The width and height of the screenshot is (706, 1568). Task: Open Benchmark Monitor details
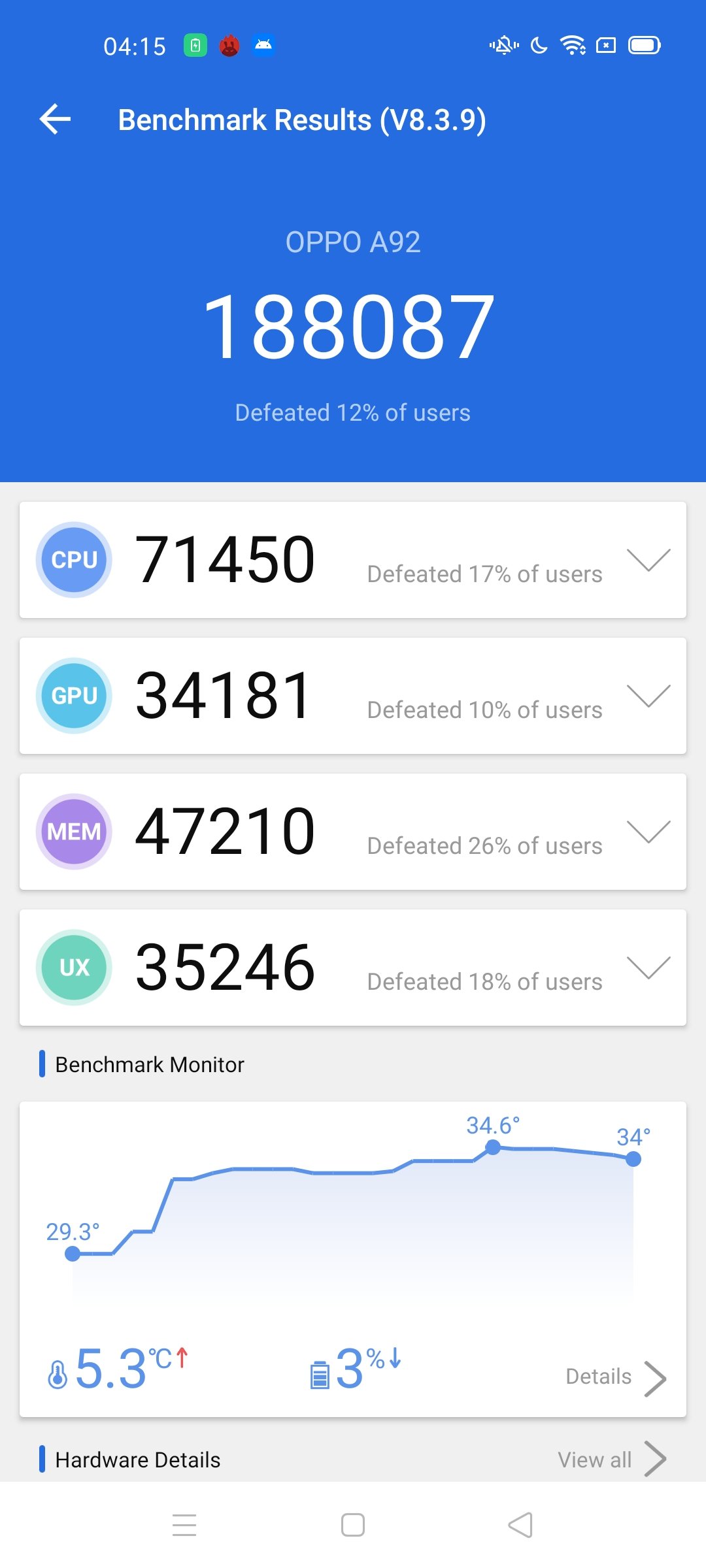614,1377
